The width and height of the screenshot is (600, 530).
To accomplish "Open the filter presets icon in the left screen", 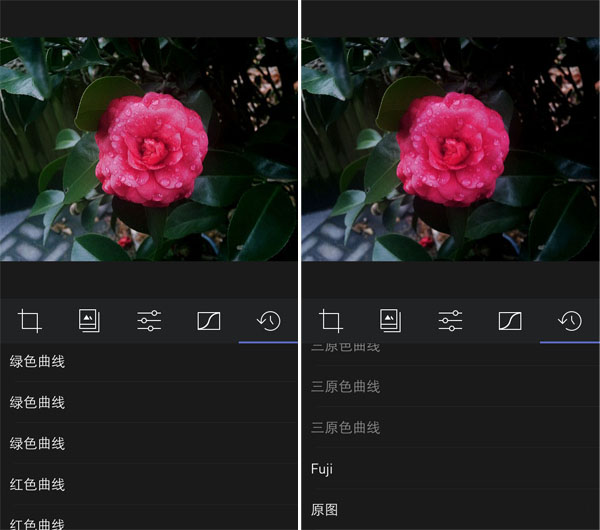I will click(89, 321).
